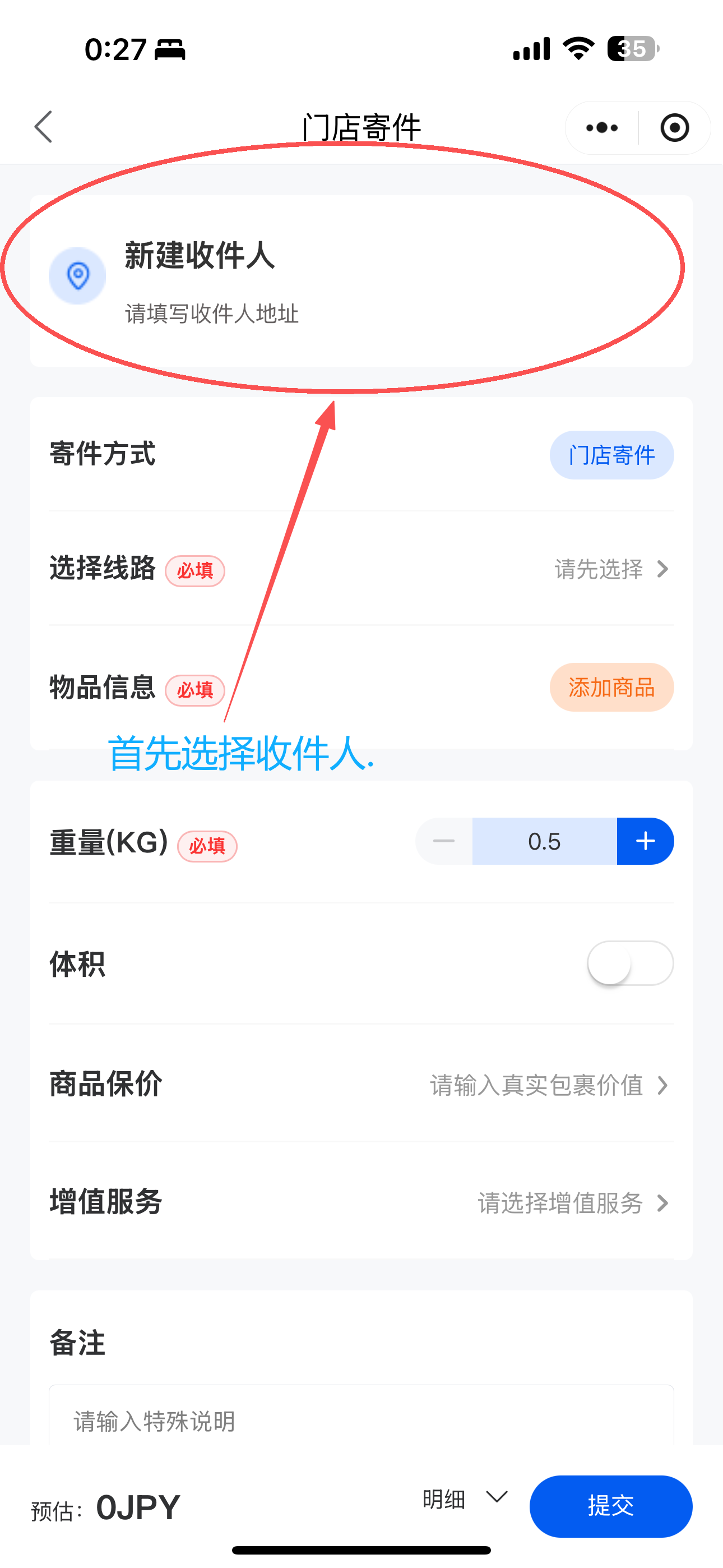
Task: Go back using the top-left arrow
Action: point(44,127)
